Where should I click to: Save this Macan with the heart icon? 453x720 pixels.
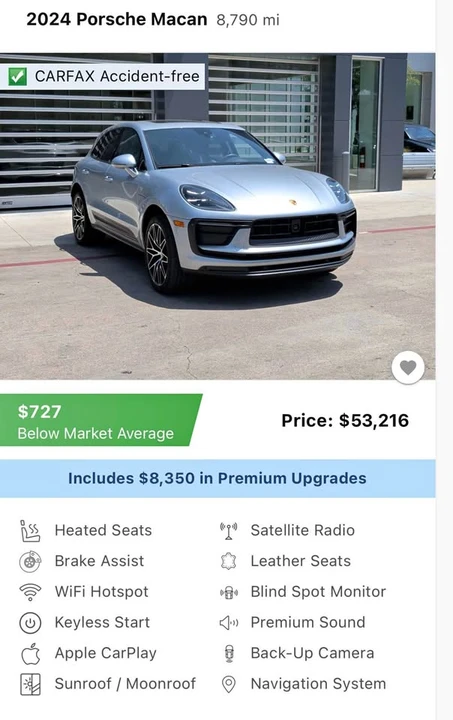click(x=408, y=367)
